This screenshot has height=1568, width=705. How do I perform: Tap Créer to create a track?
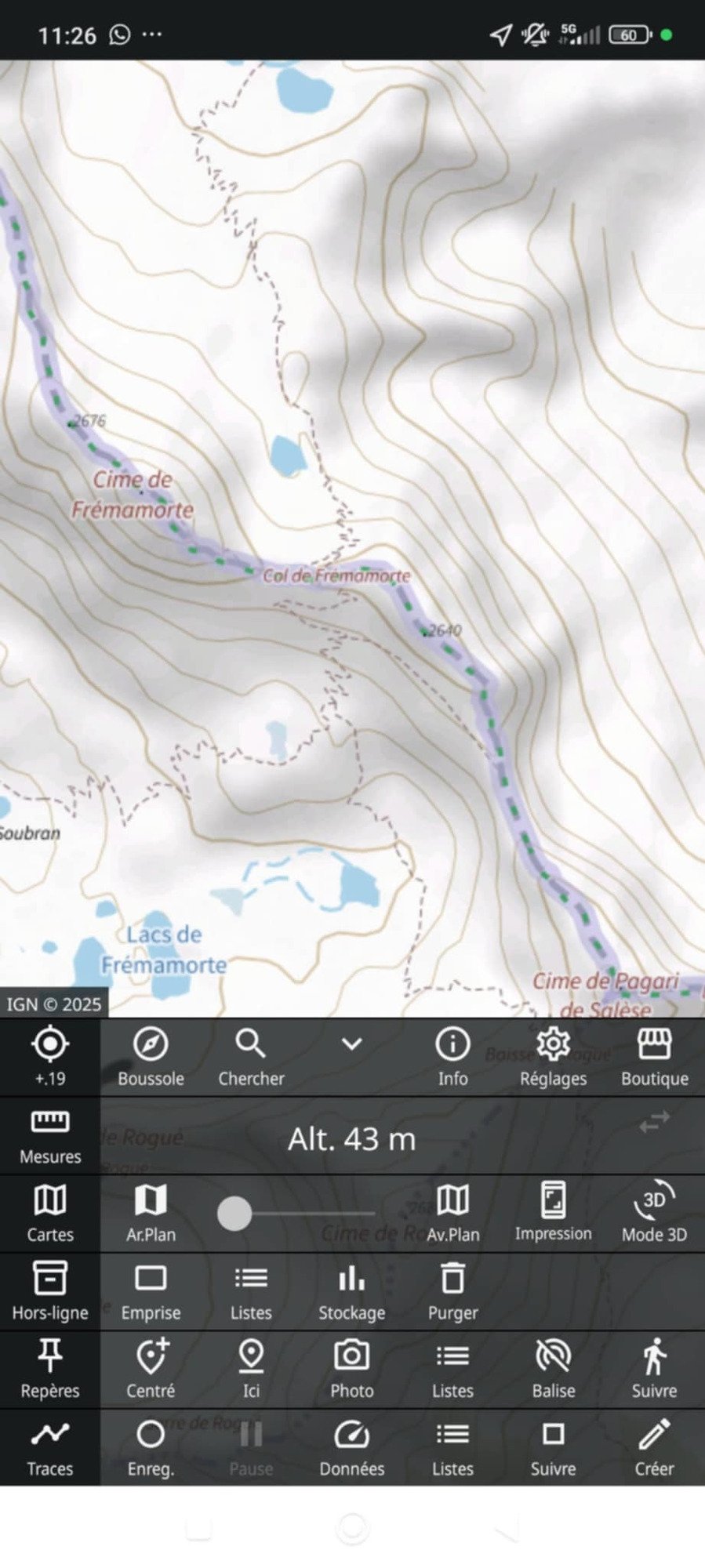654,1446
